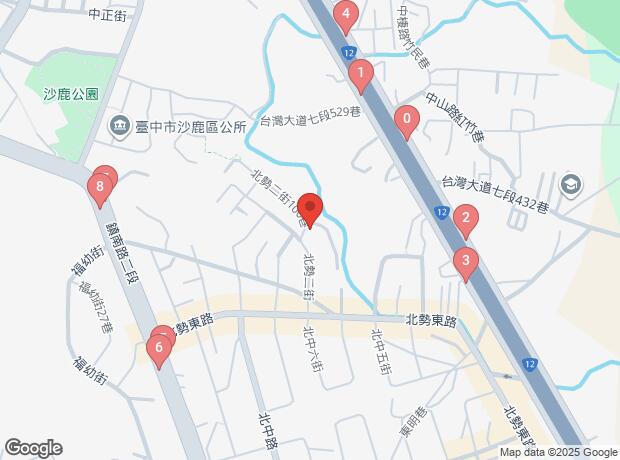Select map marker number 1

[x=360, y=73]
